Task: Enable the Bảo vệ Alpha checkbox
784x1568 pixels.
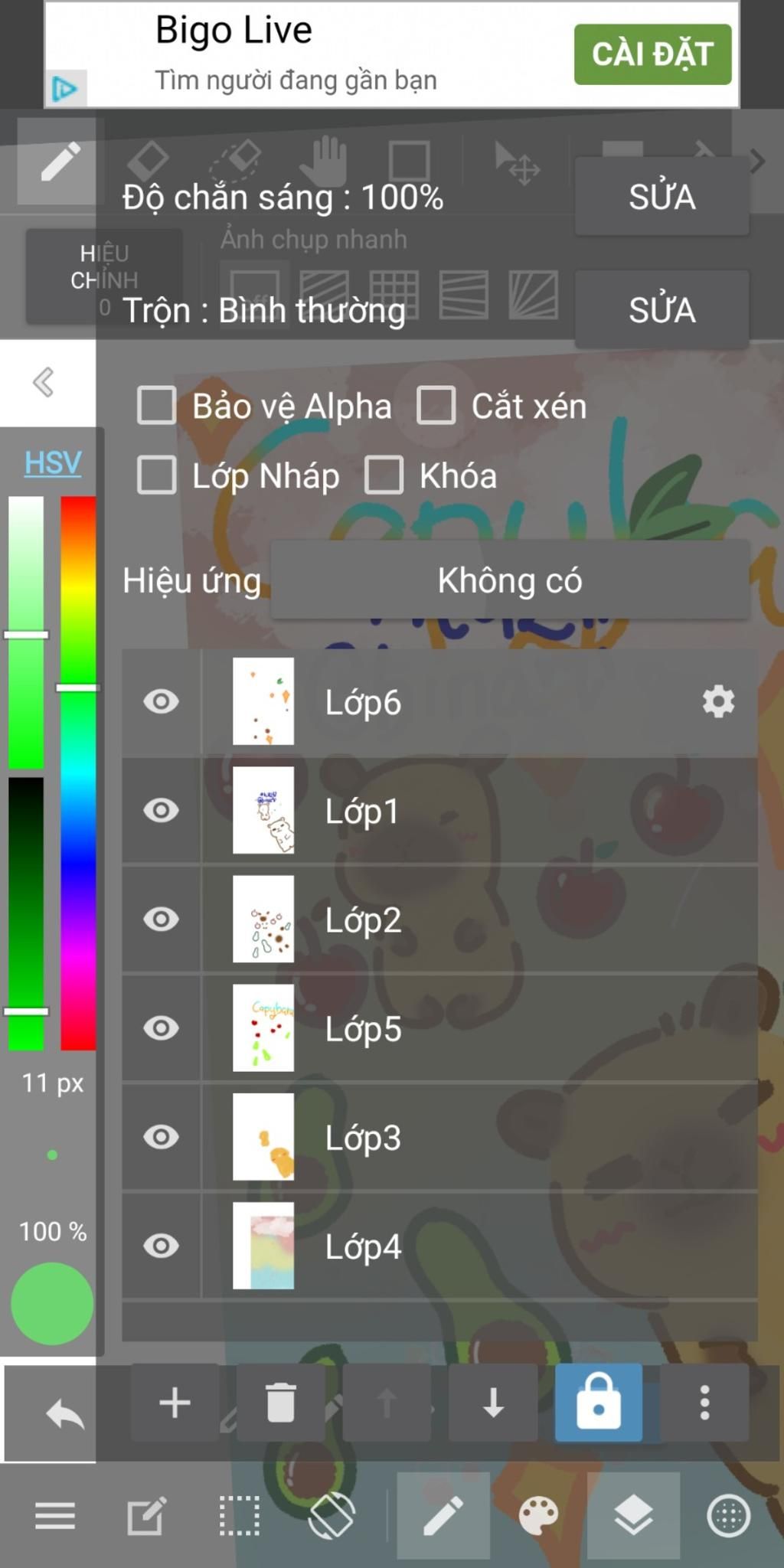Action: coord(157,405)
